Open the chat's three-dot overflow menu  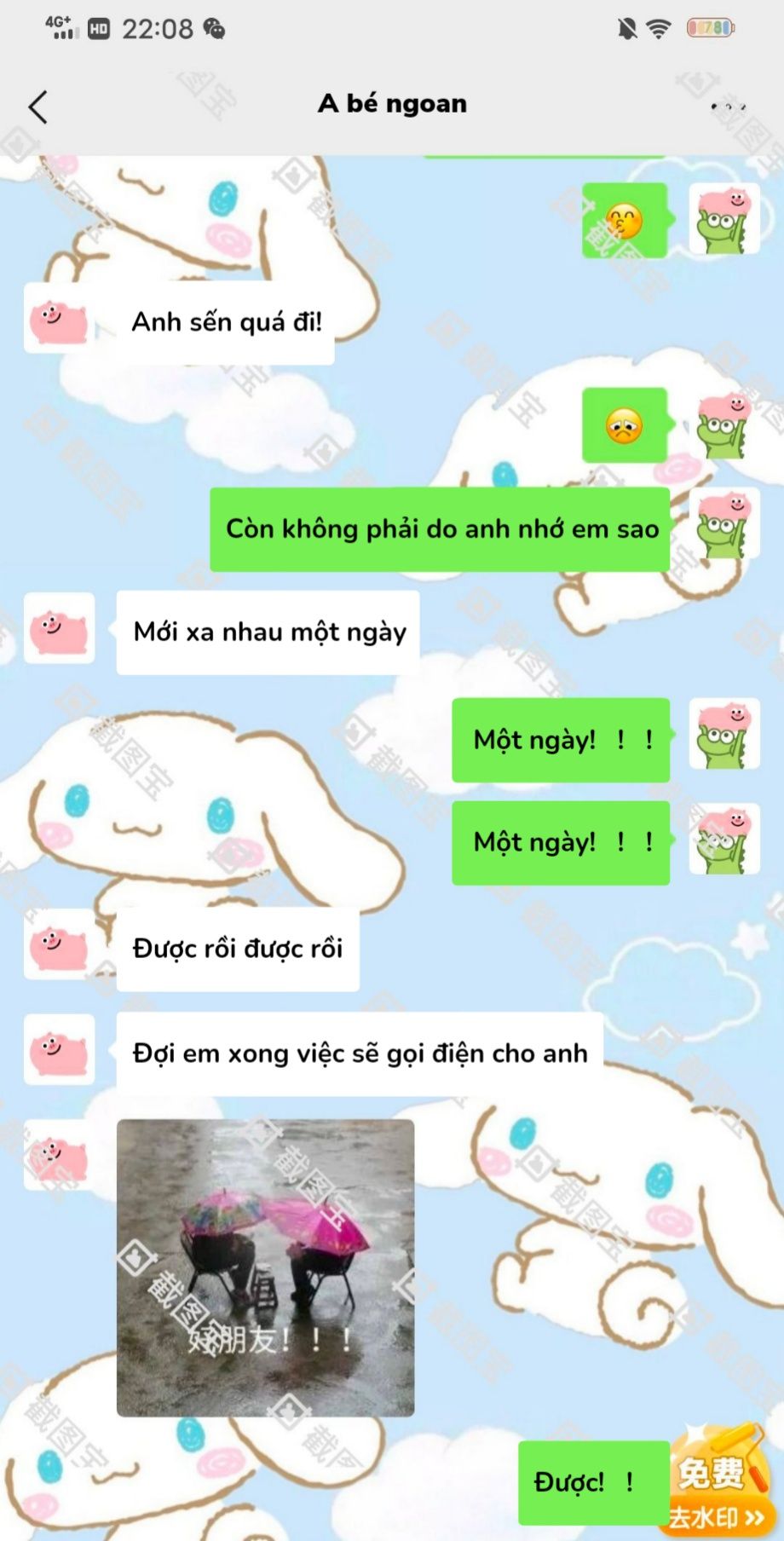pyautogui.click(x=729, y=107)
